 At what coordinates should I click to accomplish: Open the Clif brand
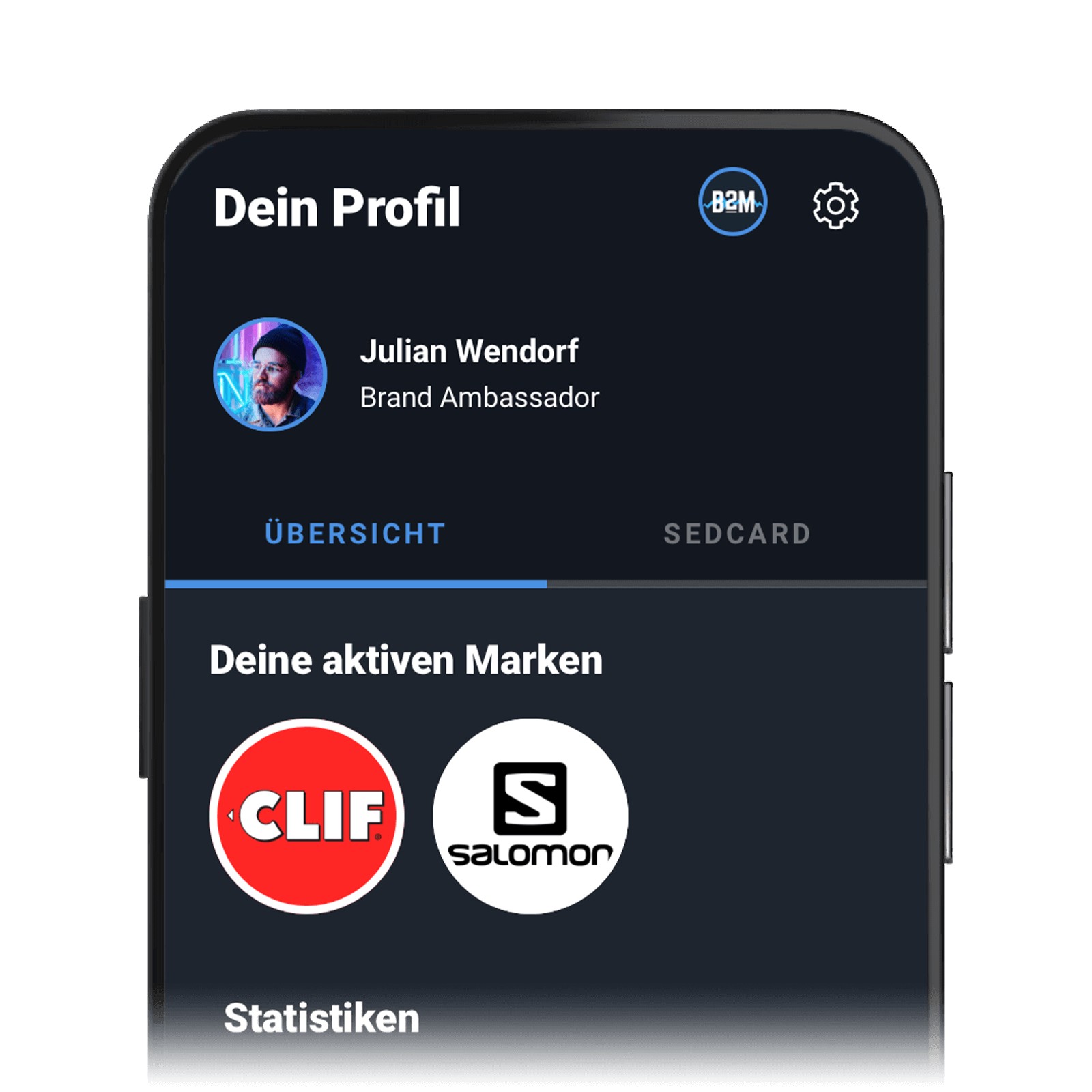click(x=307, y=816)
